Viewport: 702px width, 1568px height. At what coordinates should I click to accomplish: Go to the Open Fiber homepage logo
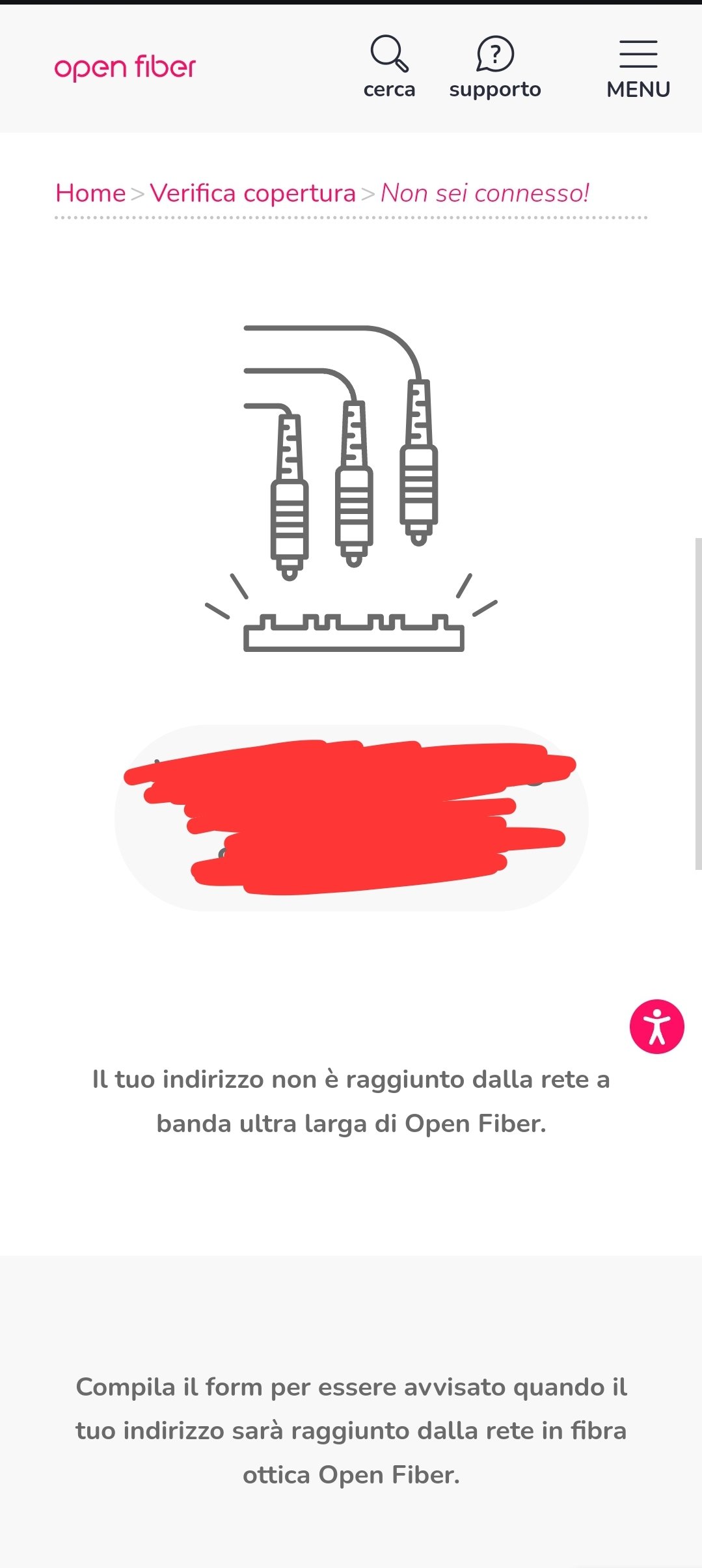tap(125, 68)
